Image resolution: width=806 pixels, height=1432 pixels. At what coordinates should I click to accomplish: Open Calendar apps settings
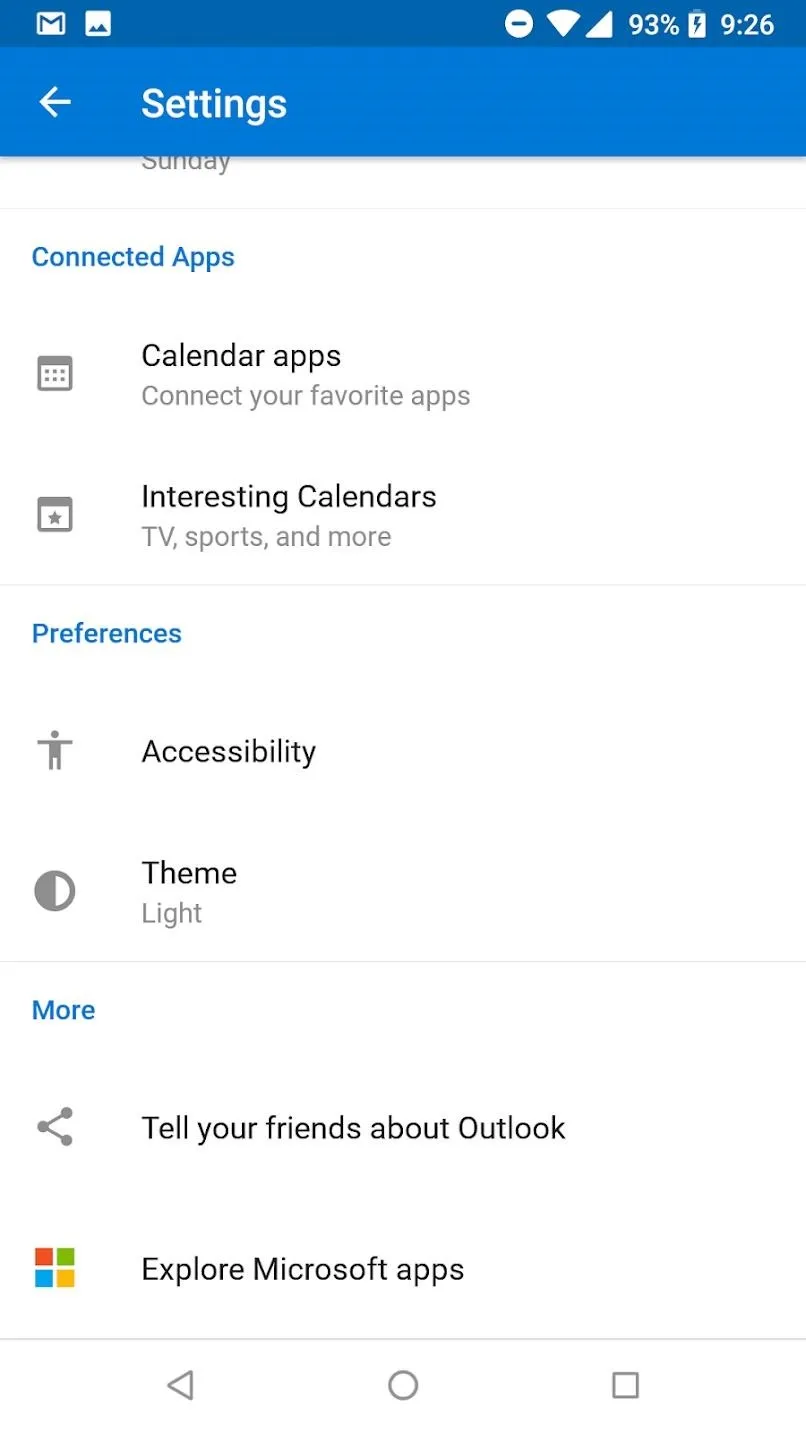click(x=403, y=374)
